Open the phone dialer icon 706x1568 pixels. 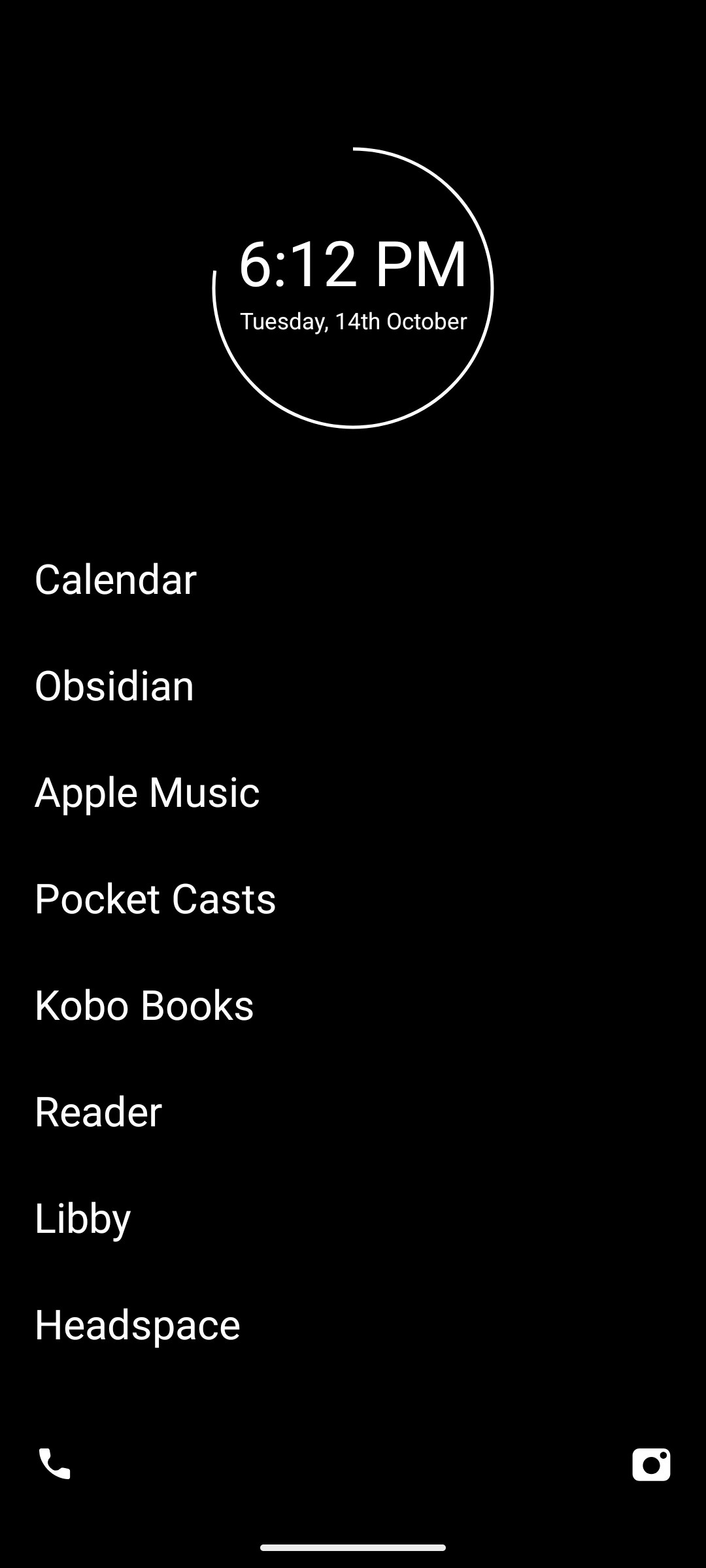point(55,1463)
